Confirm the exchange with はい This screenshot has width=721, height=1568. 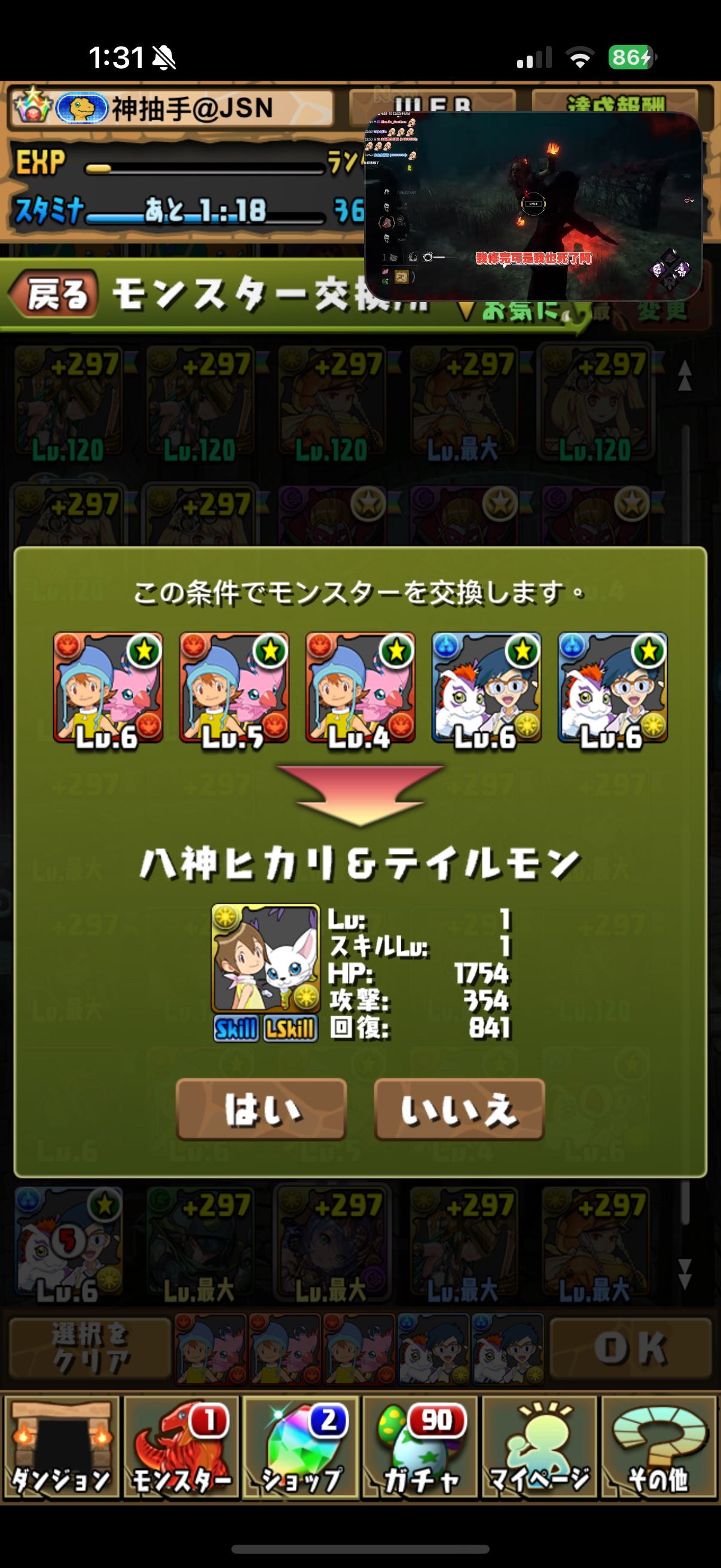click(x=261, y=1109)
